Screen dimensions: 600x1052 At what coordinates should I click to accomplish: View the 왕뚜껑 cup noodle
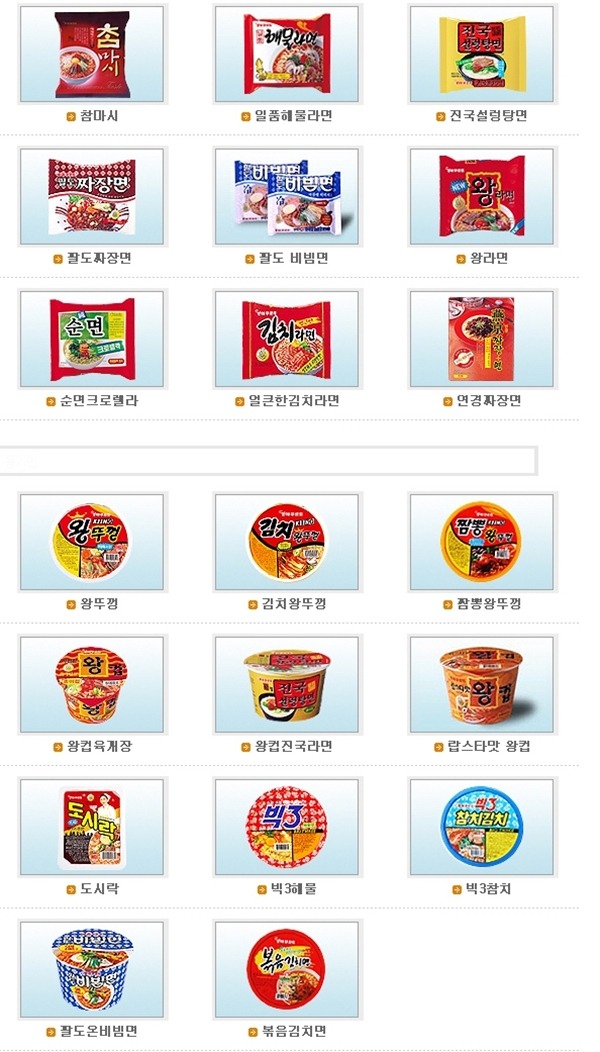pyautogui.click(x=93, y=541)
